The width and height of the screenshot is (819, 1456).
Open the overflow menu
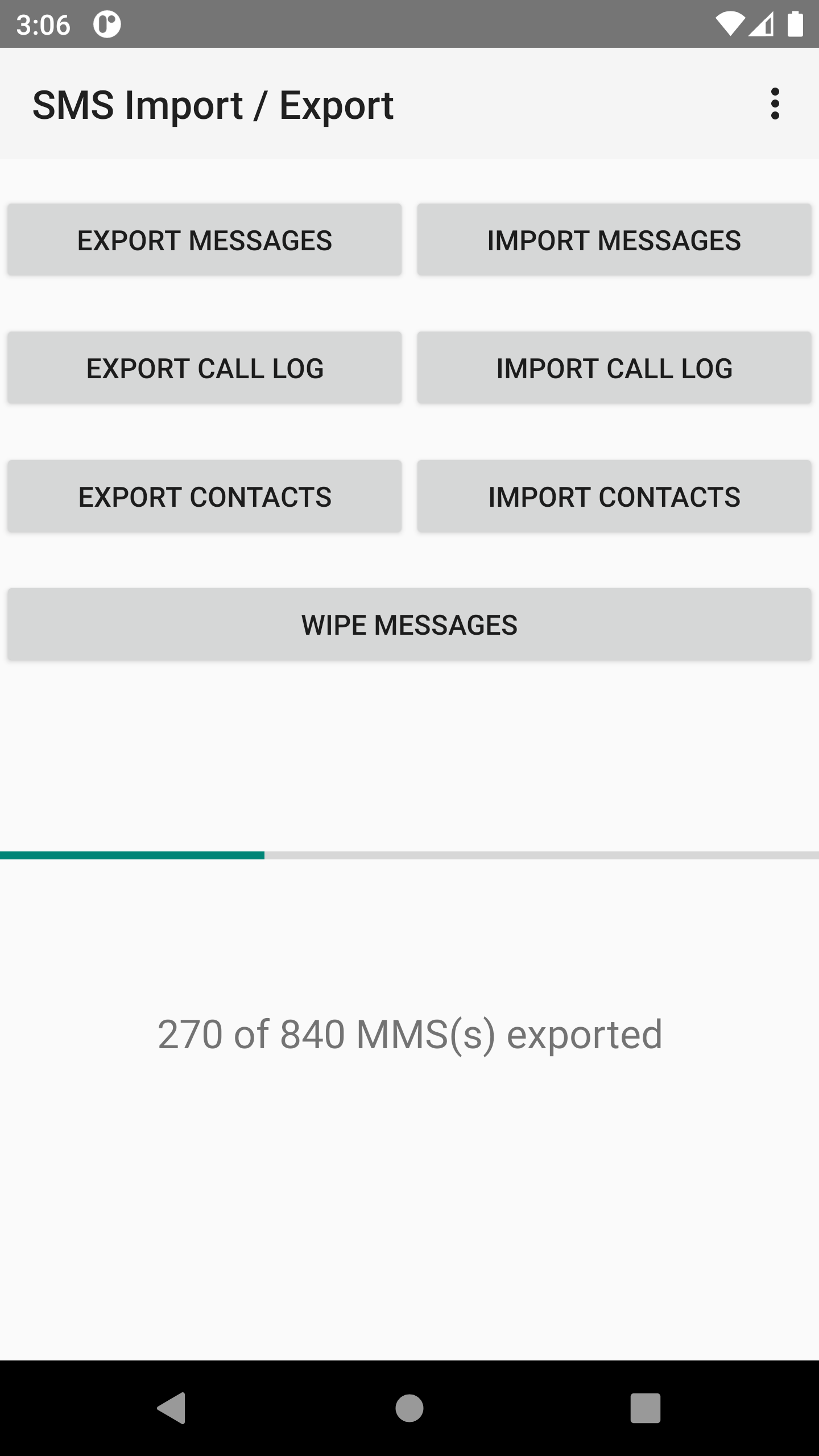click(x=775, y=104)
